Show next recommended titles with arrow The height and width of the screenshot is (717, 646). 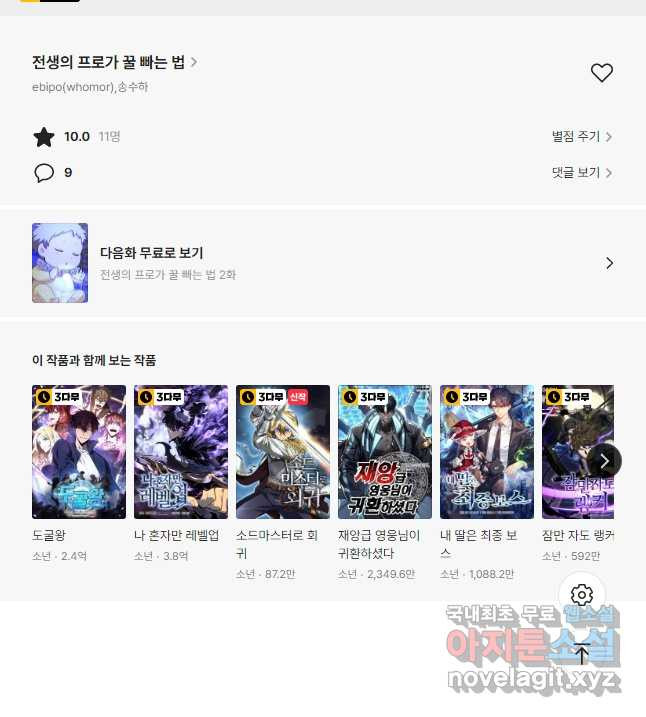coord(604,460)
